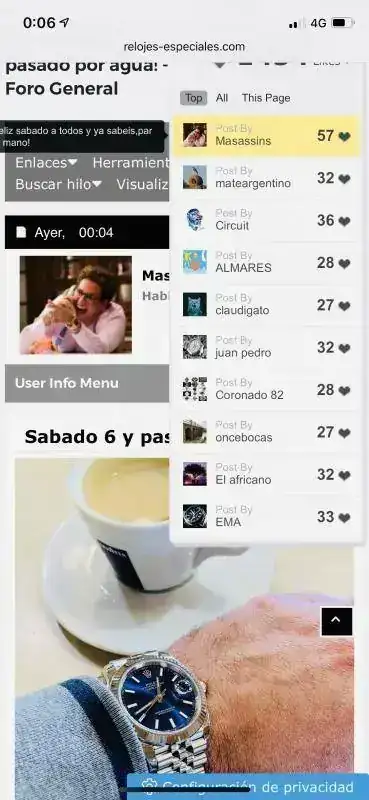Switch to the Top likes tab
This screenshot has height=800, width=369.
[193, 98]
